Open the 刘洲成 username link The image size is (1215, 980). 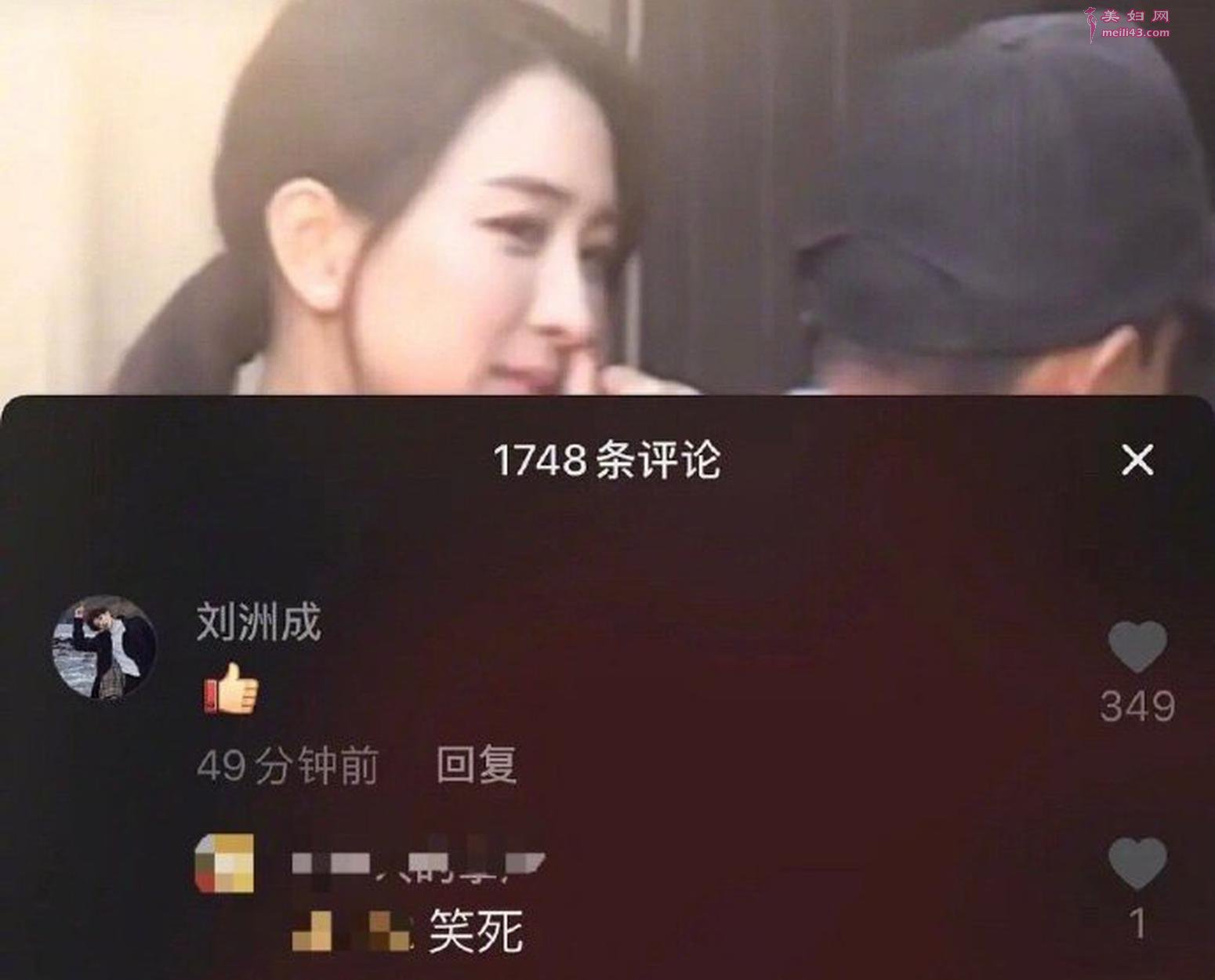point(259,623)
